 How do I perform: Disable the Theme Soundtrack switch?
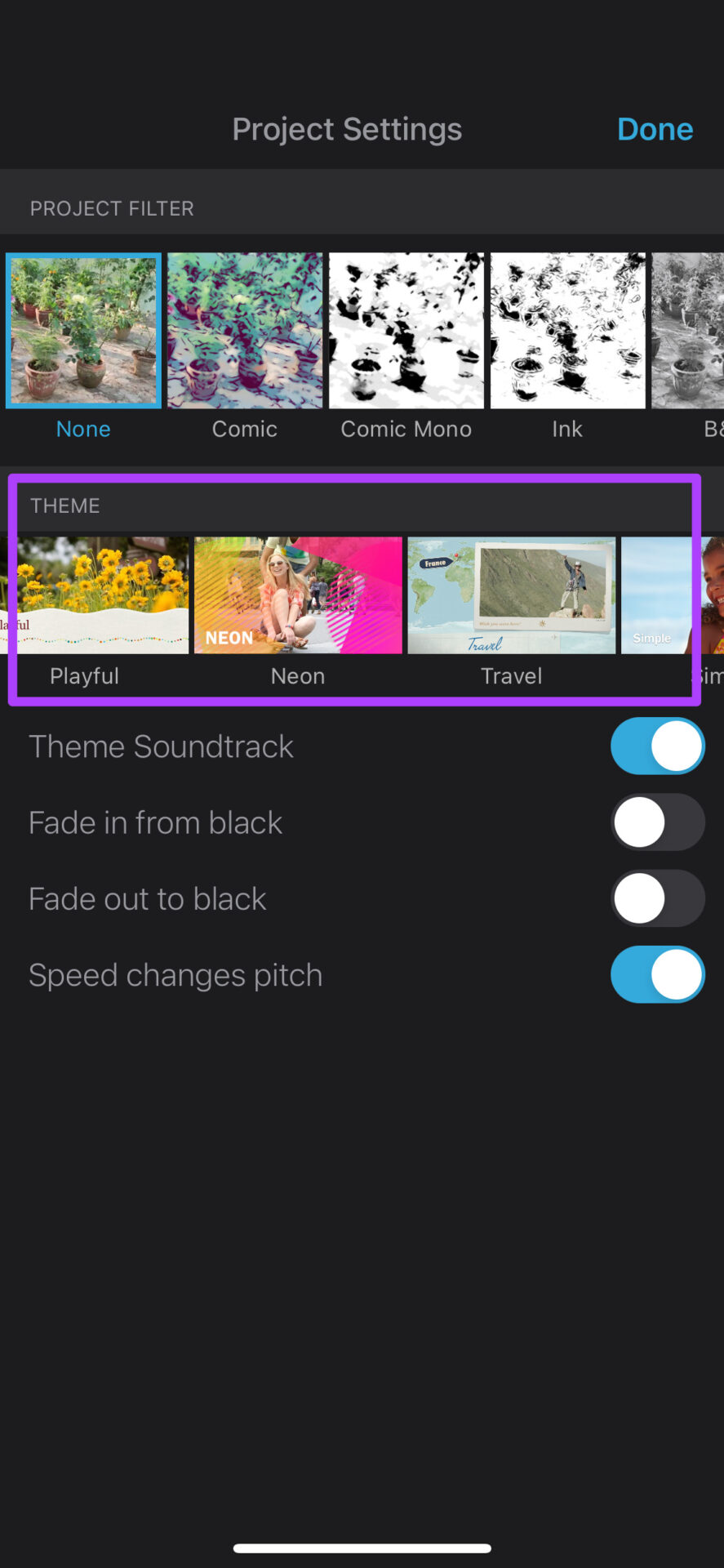[657, 746]
